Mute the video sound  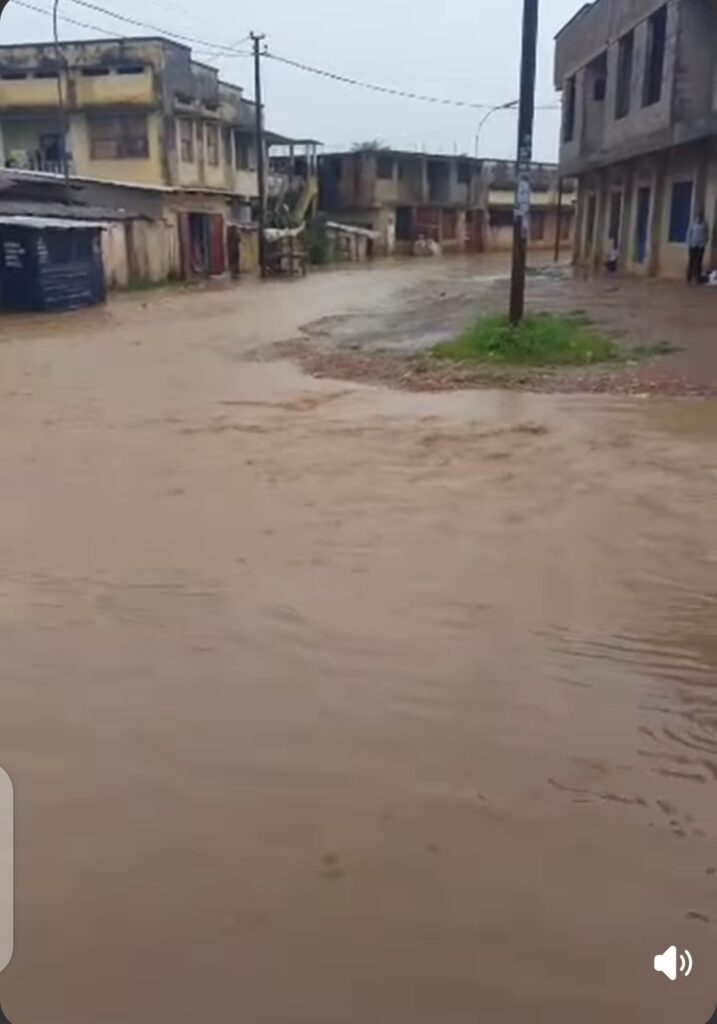pos(672,963)
